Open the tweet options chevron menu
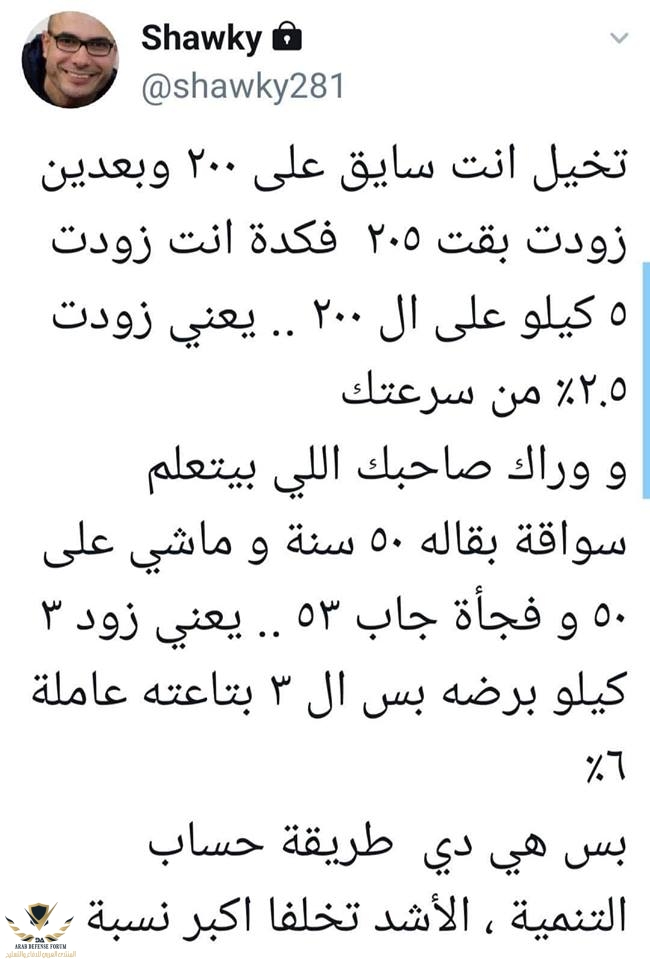 [620, 39]
